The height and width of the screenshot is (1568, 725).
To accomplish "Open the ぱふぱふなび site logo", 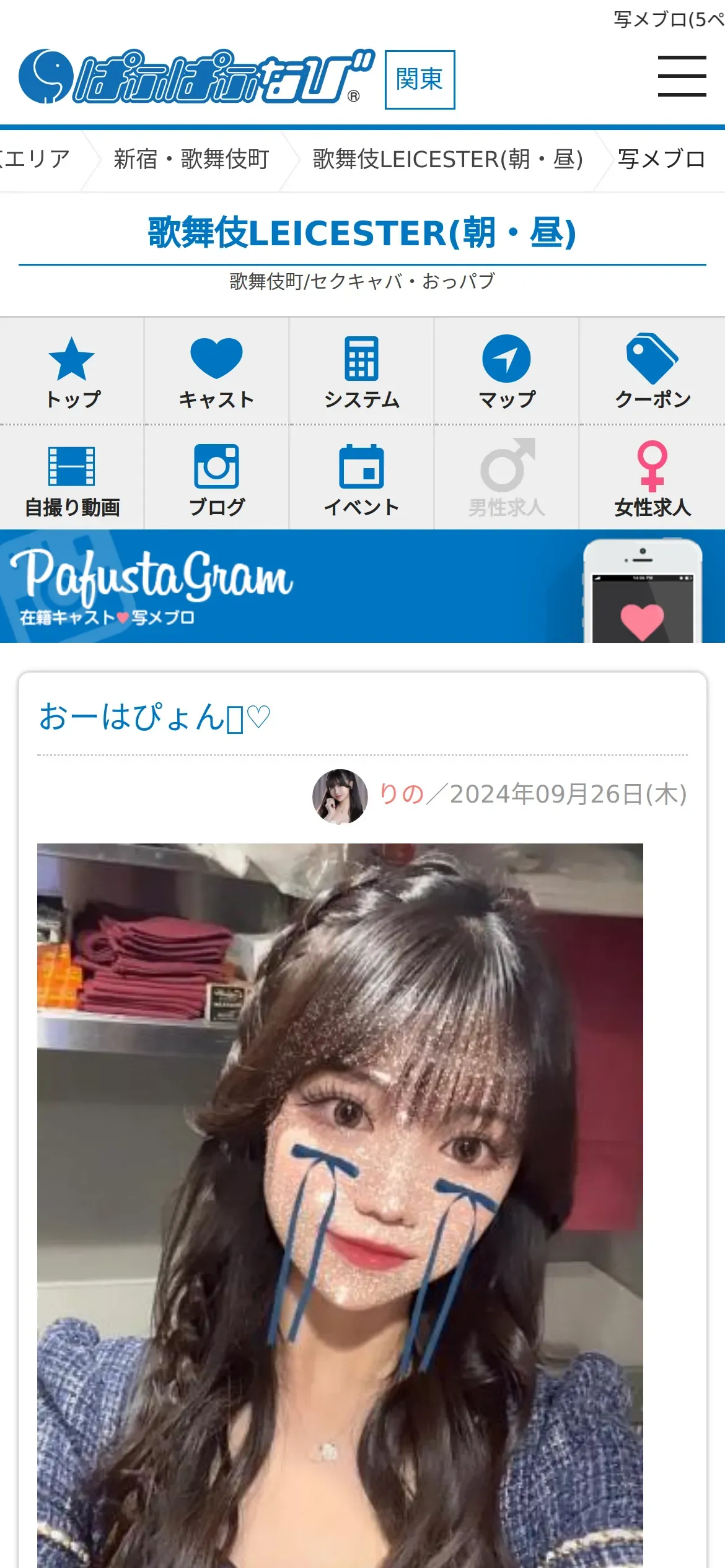I will (196, 77).
